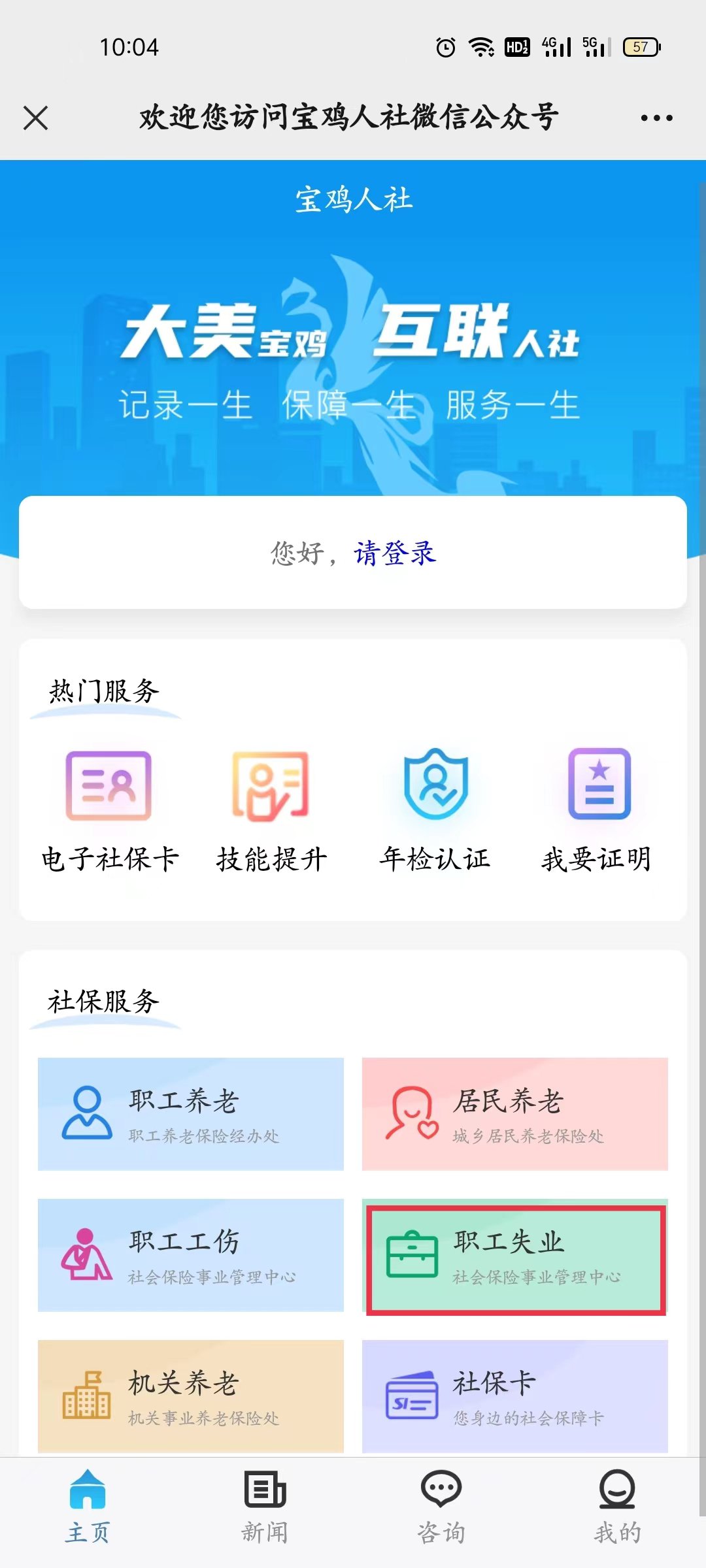Open 我要证明 service
Image resolution: width=706 pixels, height=1568 pixels.
click(598, 810)
